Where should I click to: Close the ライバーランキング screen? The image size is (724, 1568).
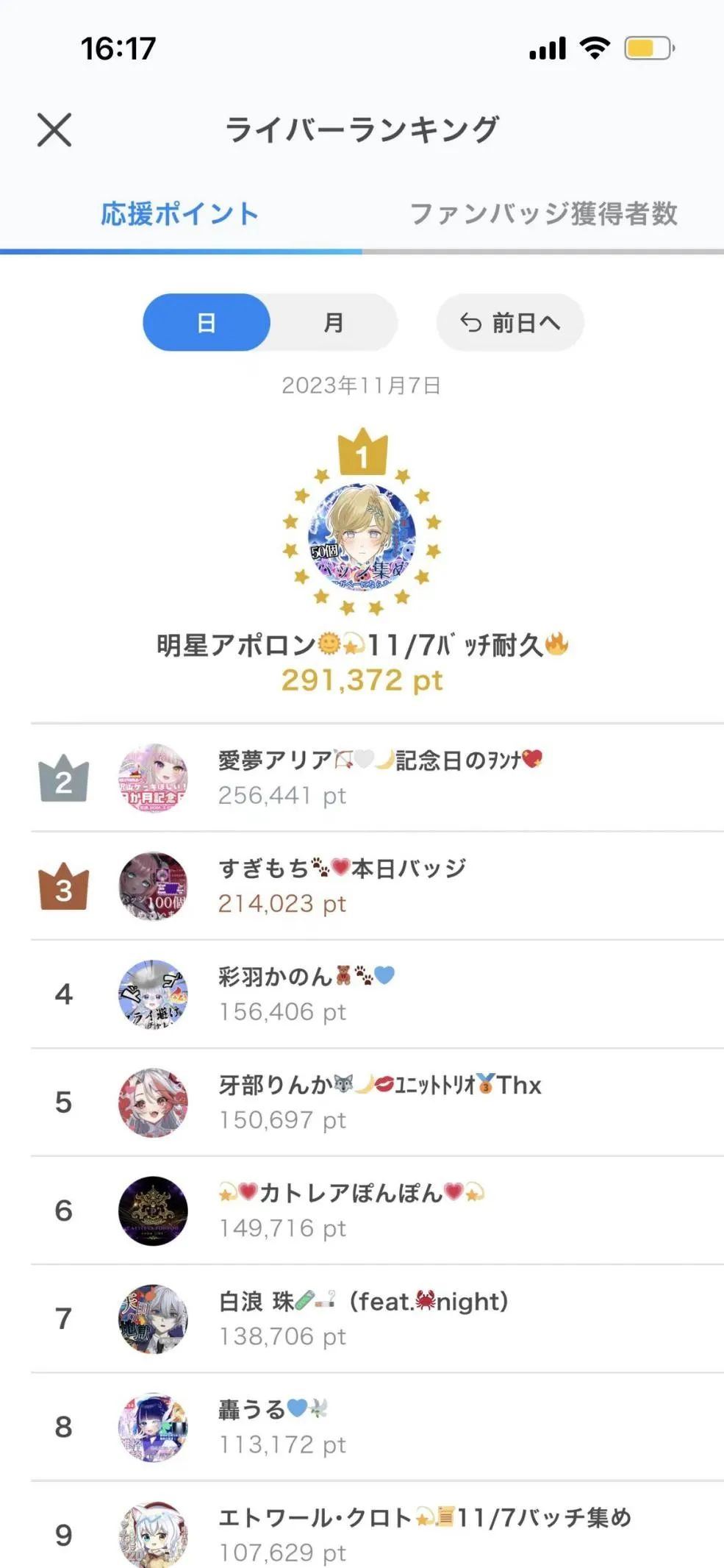click(x=54, y=130)
